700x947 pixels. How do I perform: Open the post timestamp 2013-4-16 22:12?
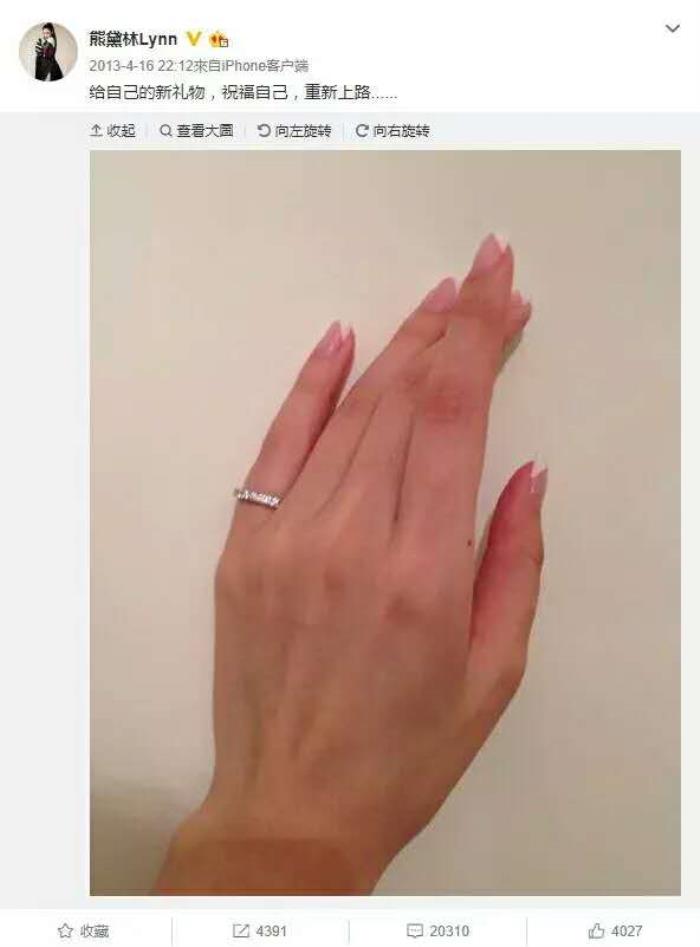click(131, 64)
